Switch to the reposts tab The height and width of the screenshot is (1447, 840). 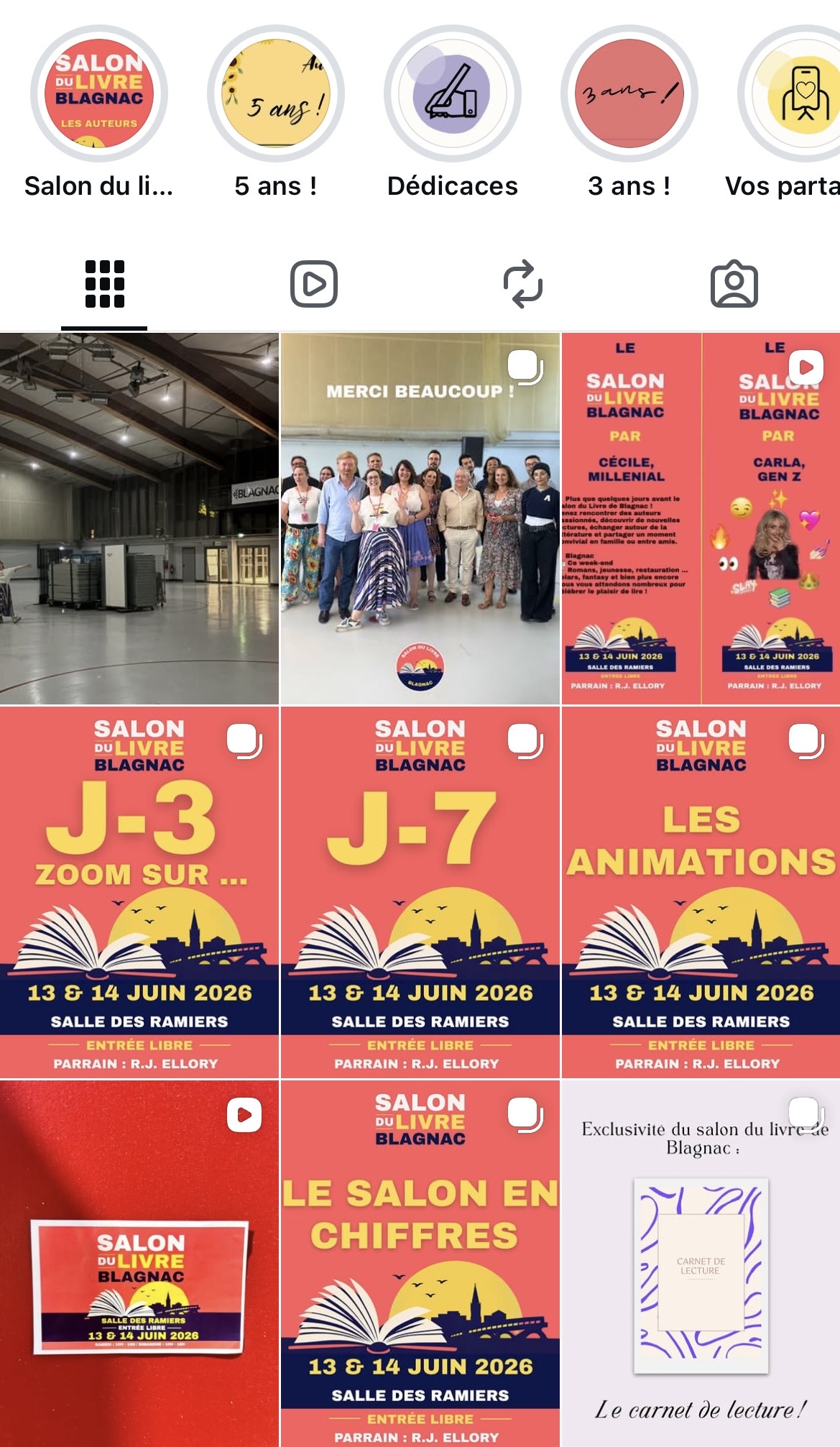[x=523, y=284]
